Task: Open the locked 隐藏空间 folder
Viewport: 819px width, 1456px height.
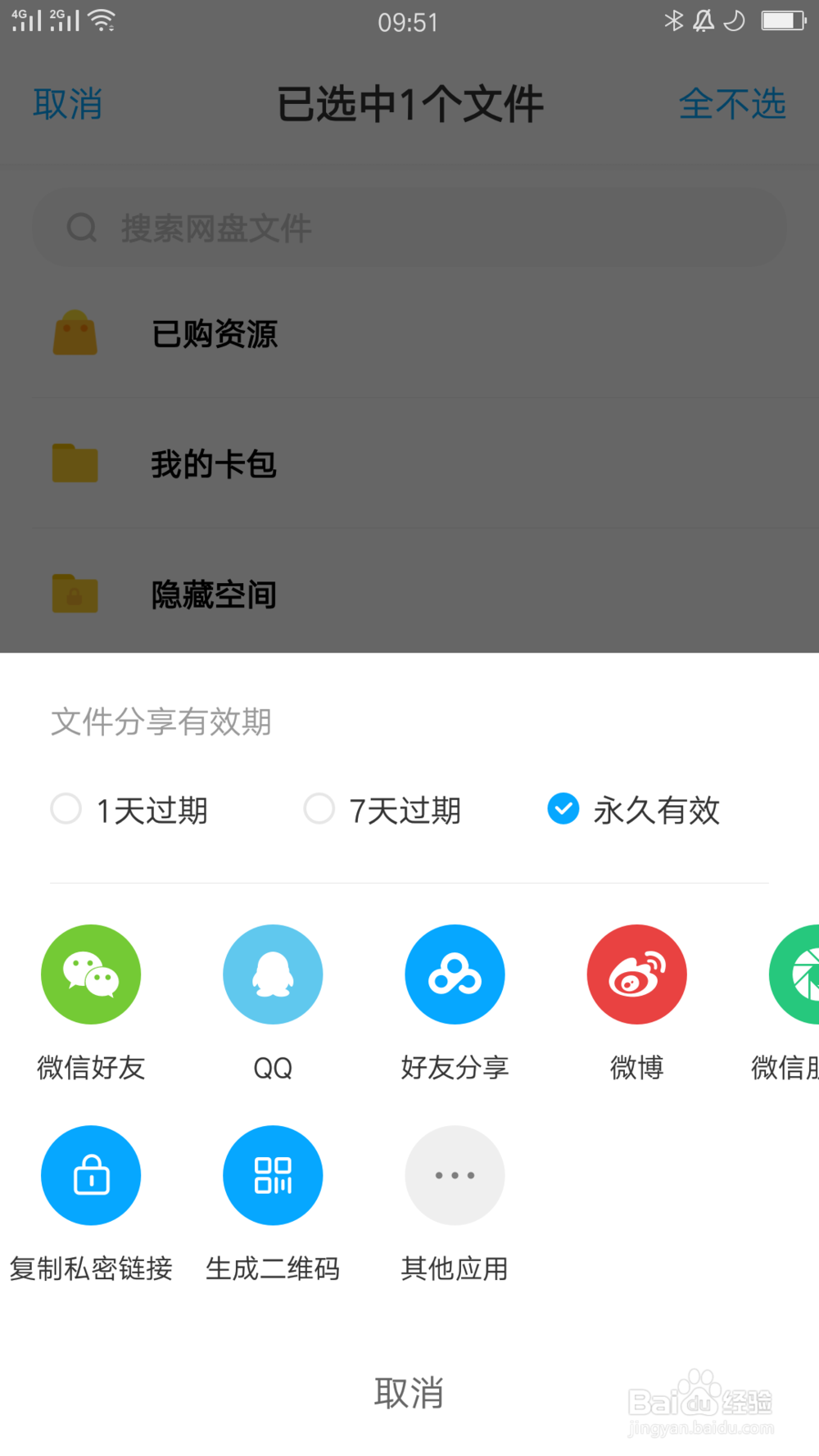Action: point(215,595)
